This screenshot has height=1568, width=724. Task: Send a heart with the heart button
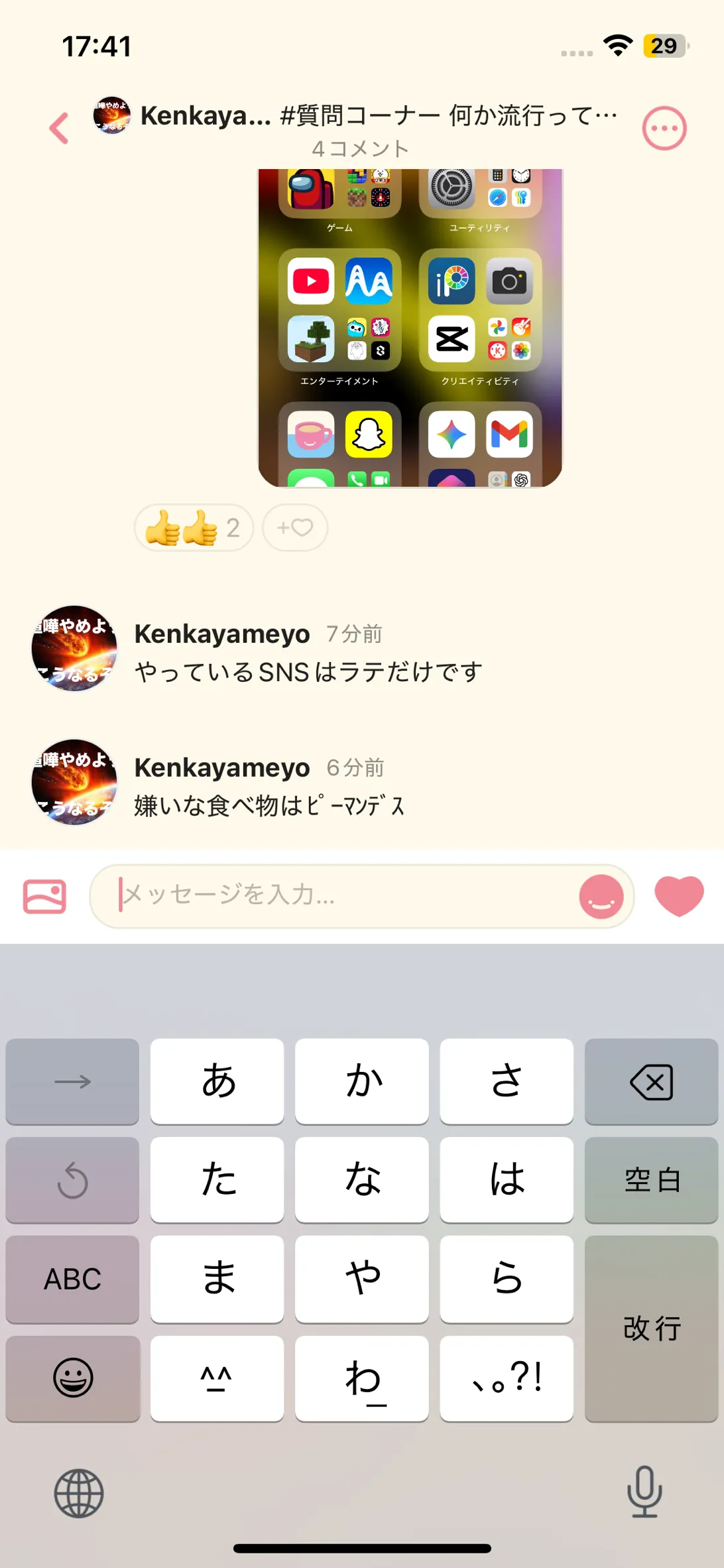[x=679, y=895]
